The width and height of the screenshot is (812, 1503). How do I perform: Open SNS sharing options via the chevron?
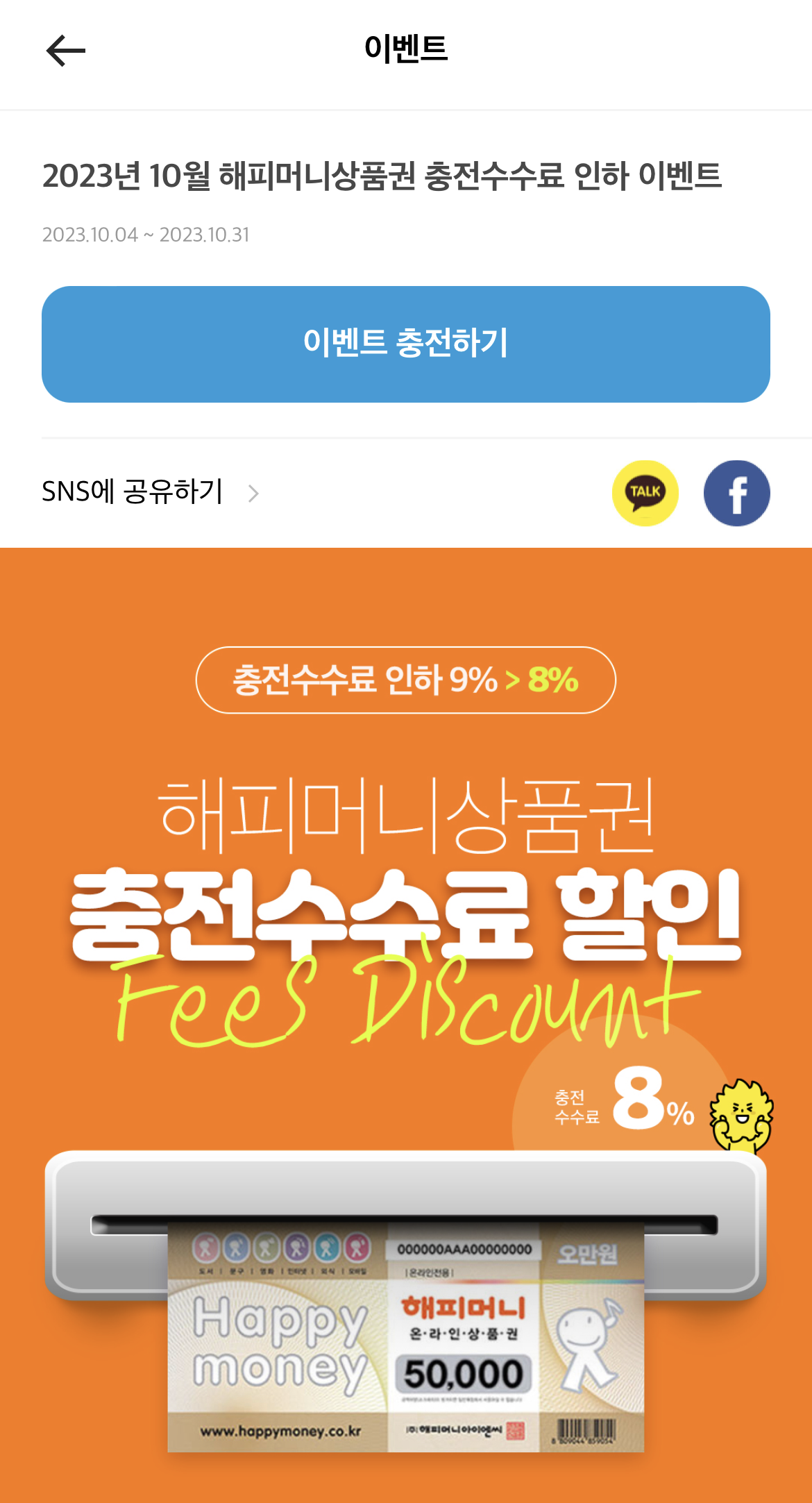255,494
